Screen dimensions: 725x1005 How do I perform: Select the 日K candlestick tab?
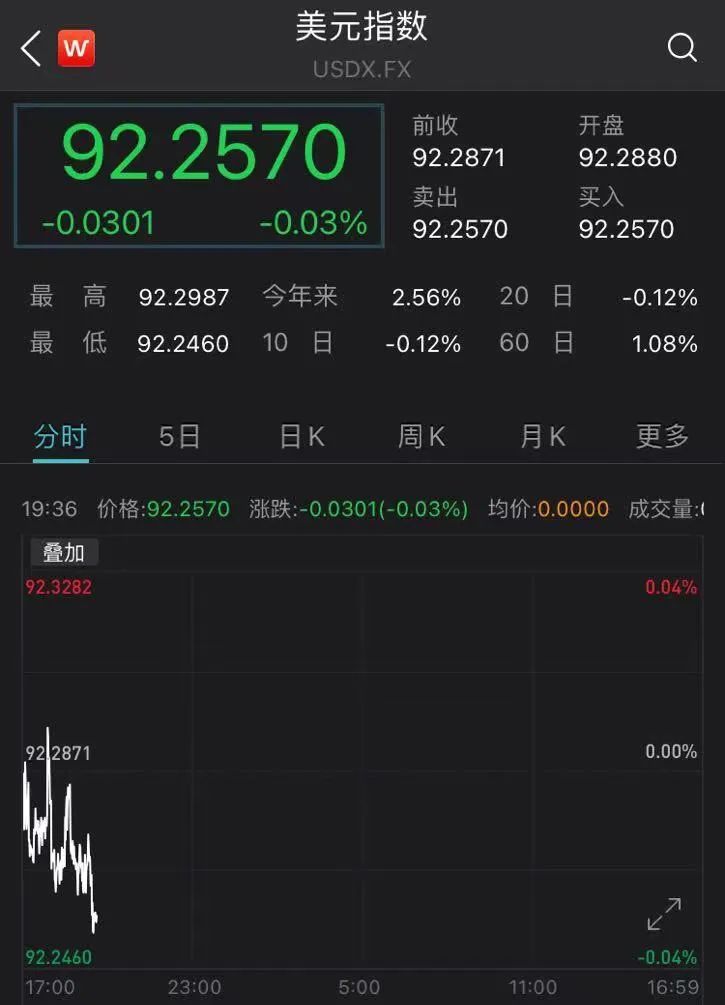point(302,437)
